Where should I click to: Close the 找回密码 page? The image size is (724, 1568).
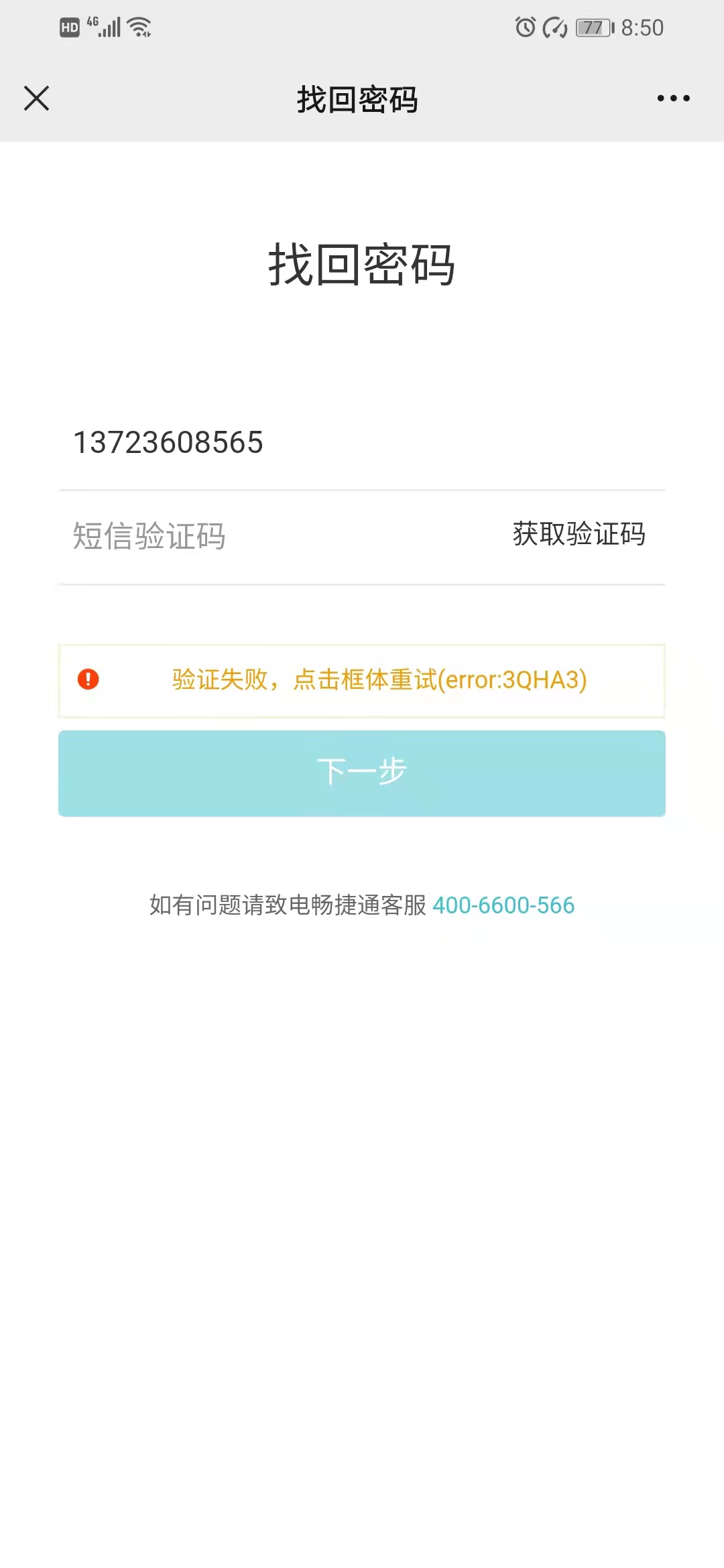click(x=36, y=98)
